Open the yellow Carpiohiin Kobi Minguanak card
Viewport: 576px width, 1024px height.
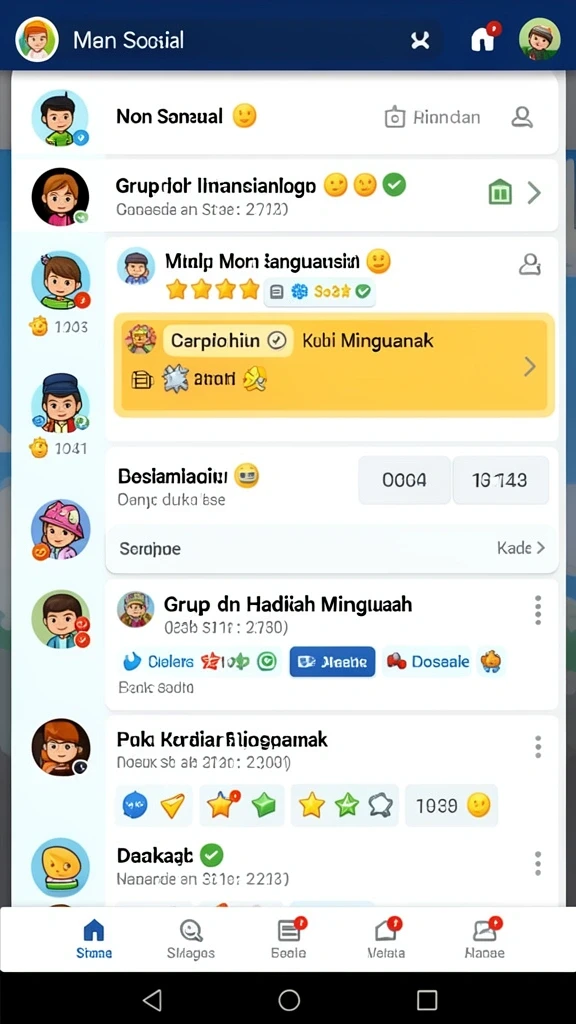click(334, 364)
